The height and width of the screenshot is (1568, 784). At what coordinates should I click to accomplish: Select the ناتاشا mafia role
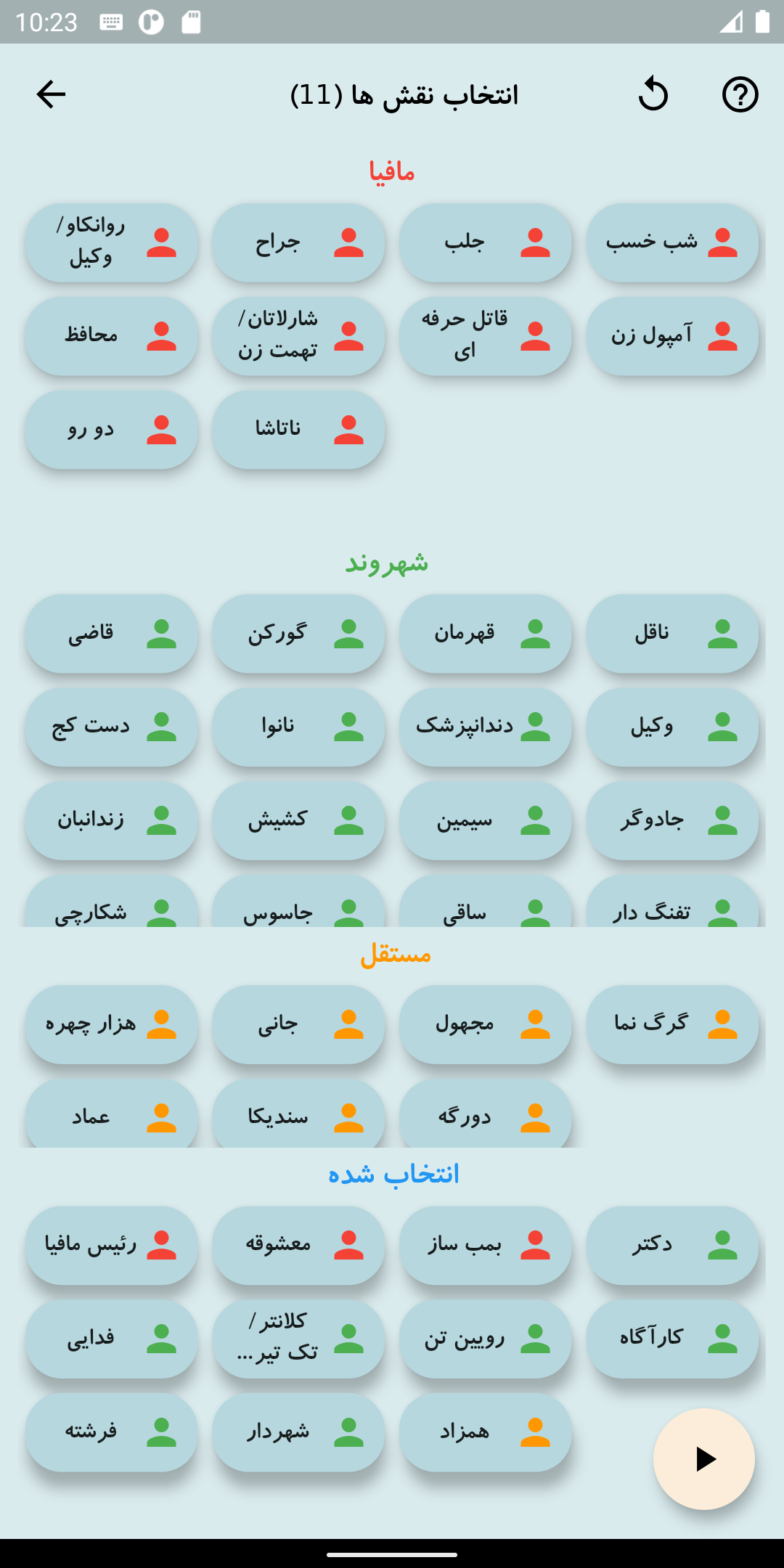(x=298, y=430)
